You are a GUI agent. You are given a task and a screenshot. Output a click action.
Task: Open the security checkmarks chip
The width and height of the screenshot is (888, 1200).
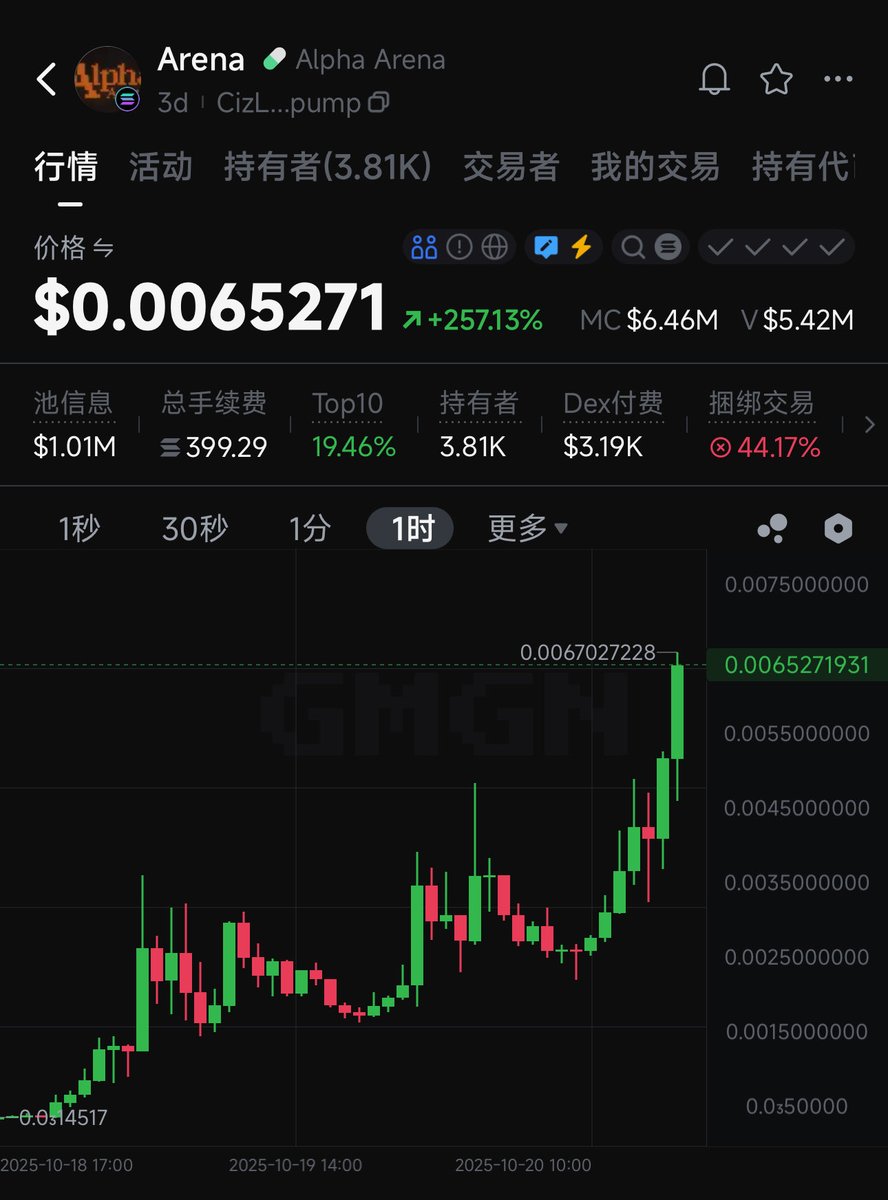tap(776, 247)
